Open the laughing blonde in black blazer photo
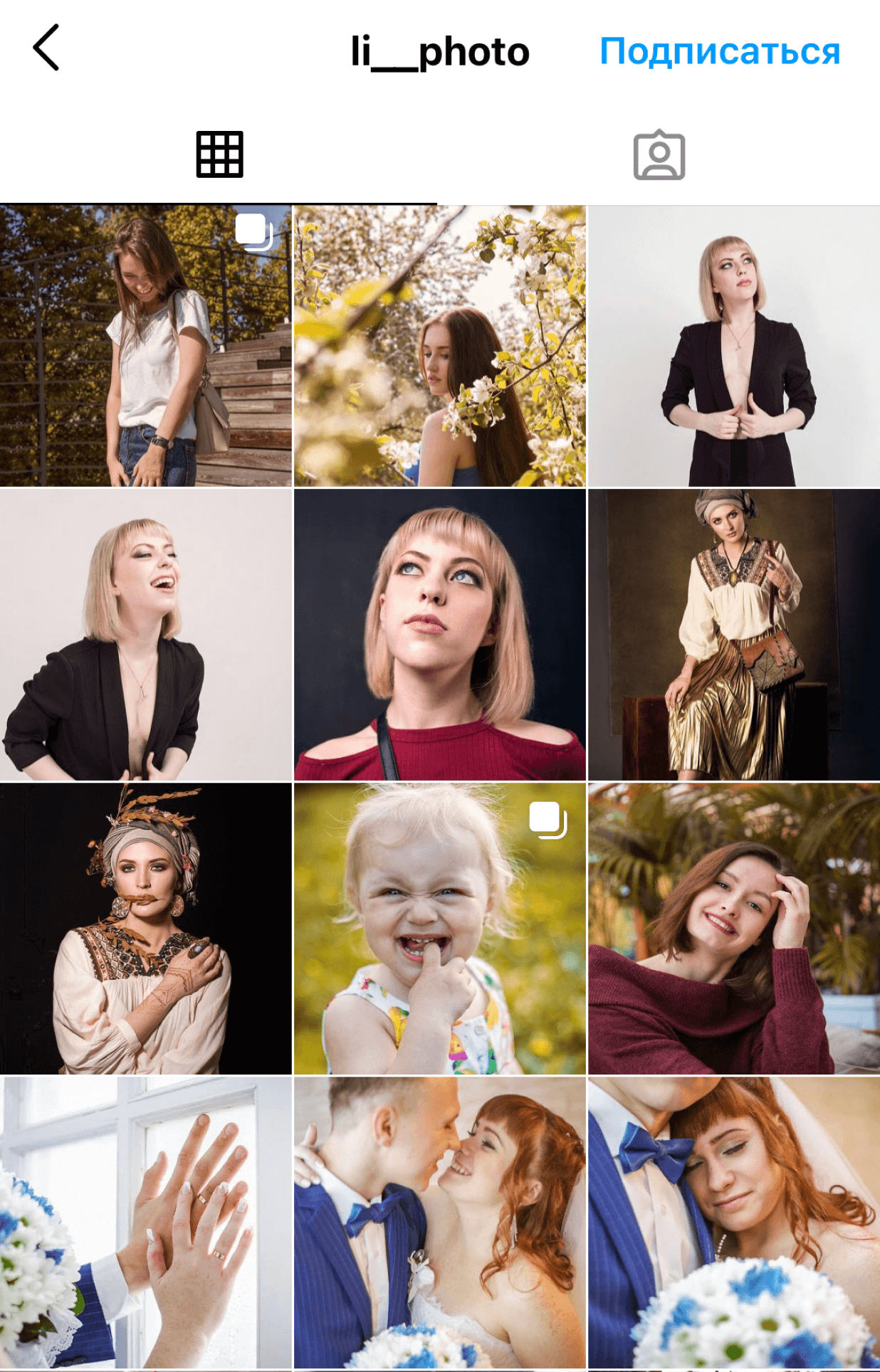880x1372 pixels. 145,635
